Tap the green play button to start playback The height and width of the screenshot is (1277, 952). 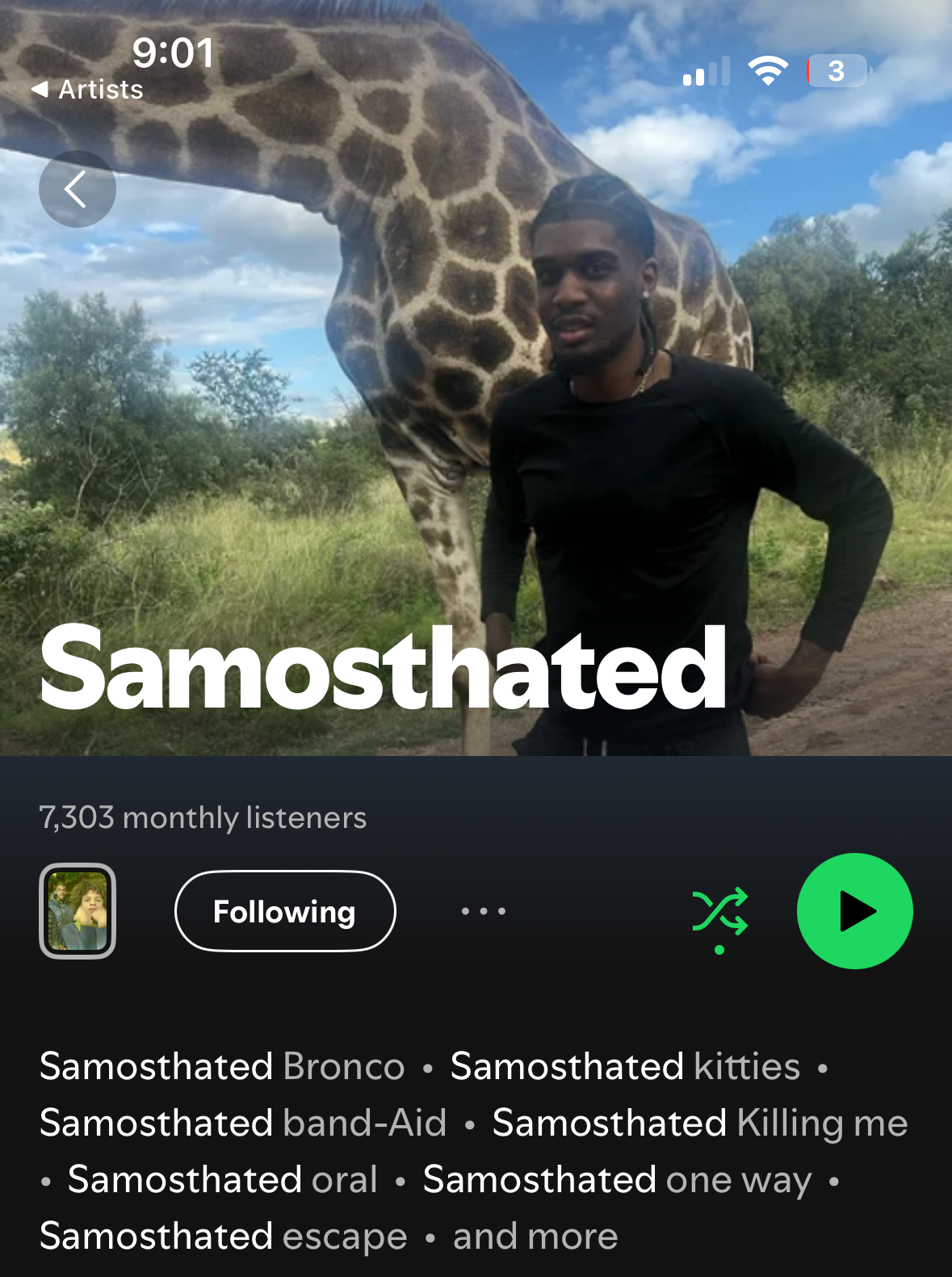coord(853,910)
